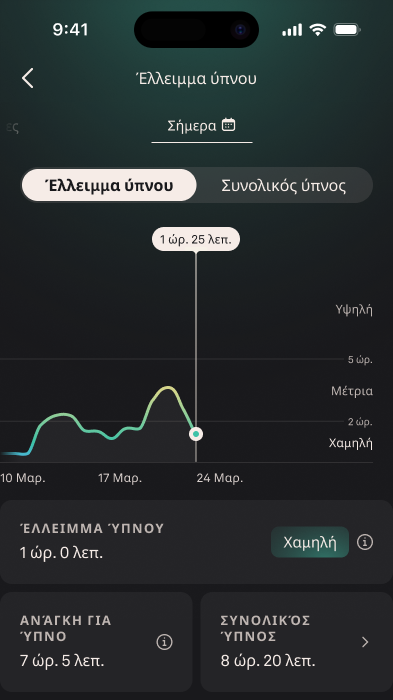Switch to the Συνολικός ύπνος segment
This screenshot has height=700, width=393.
tap(284, 185)
